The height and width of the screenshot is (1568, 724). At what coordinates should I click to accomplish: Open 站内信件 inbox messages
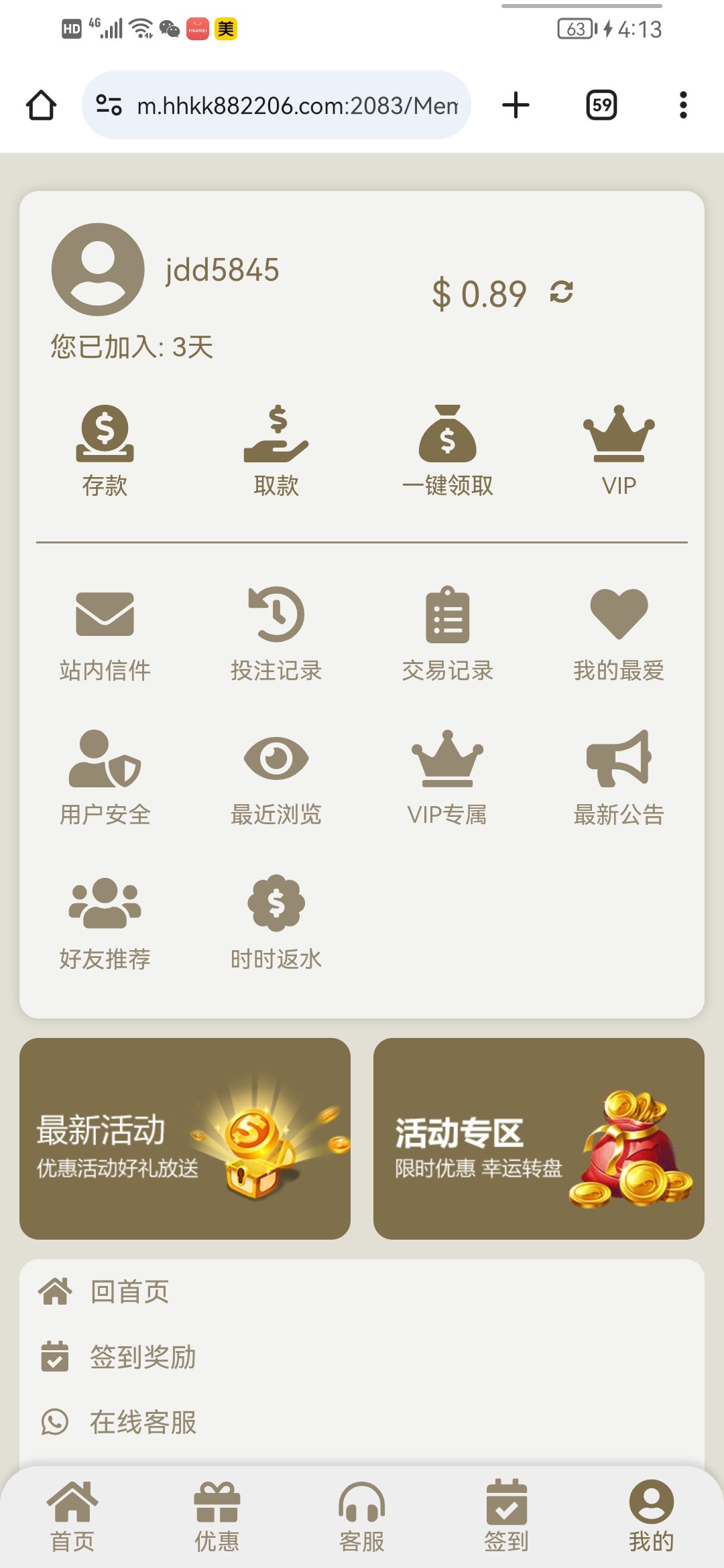[105, 633]
